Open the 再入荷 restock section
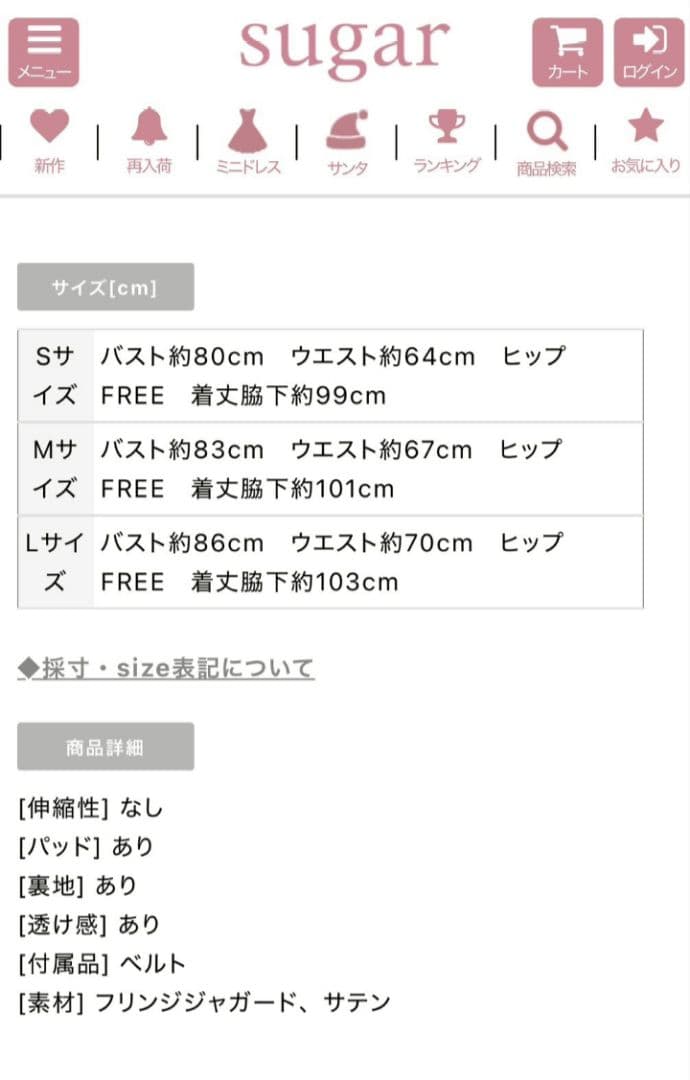Viewport: 690px width, 1080px height. coord(148,142)
